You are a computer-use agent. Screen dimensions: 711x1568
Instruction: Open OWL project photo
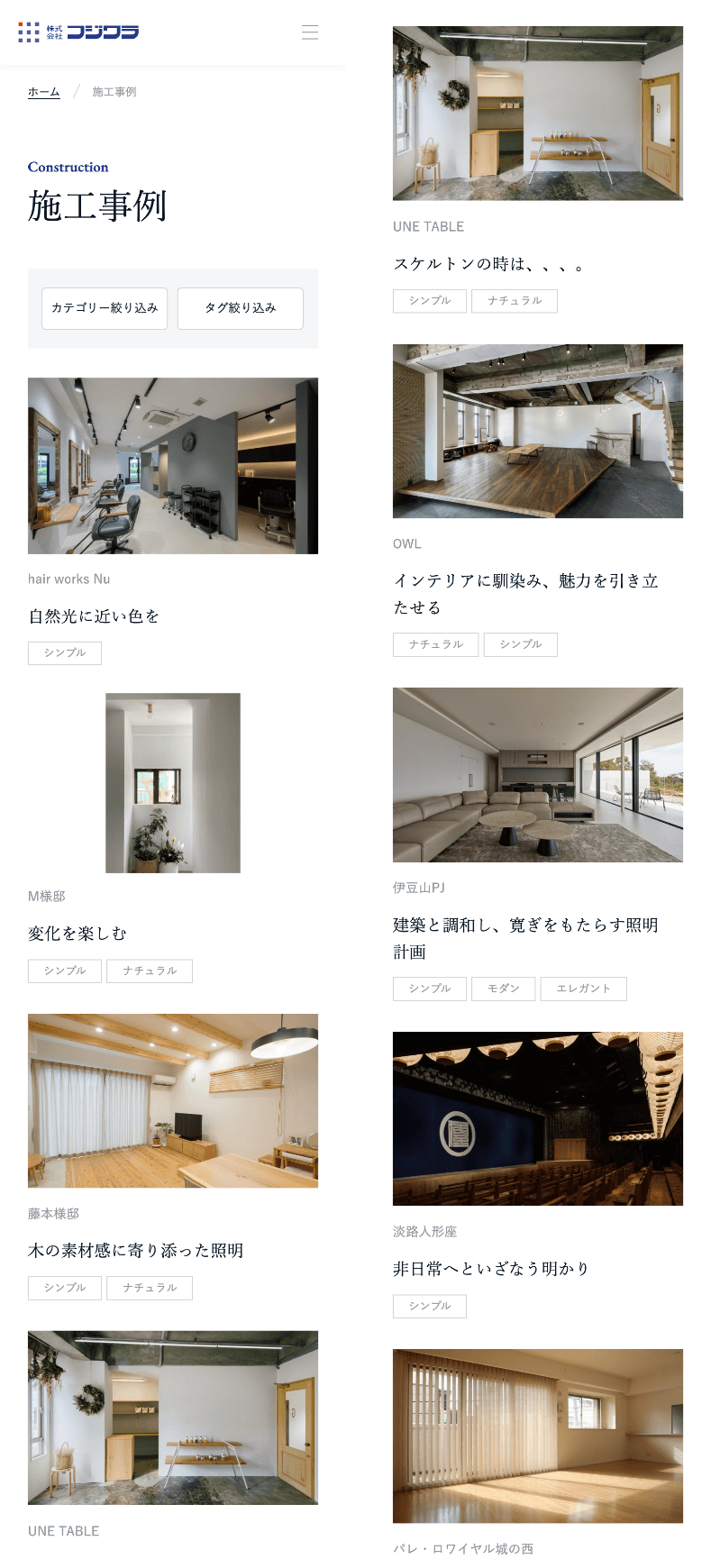click(x=538, y=431)
